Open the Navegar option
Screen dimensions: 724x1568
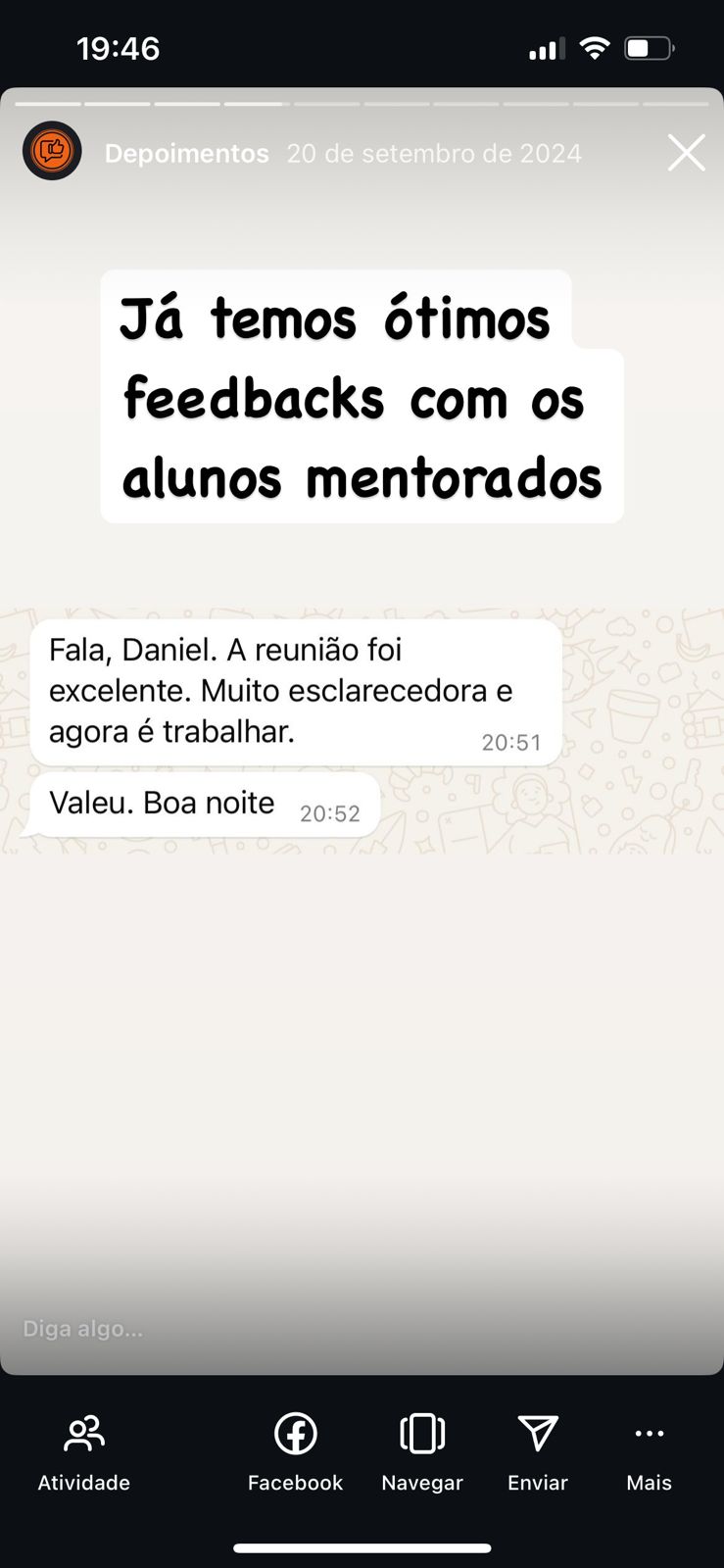click(x=422, y=1451)
